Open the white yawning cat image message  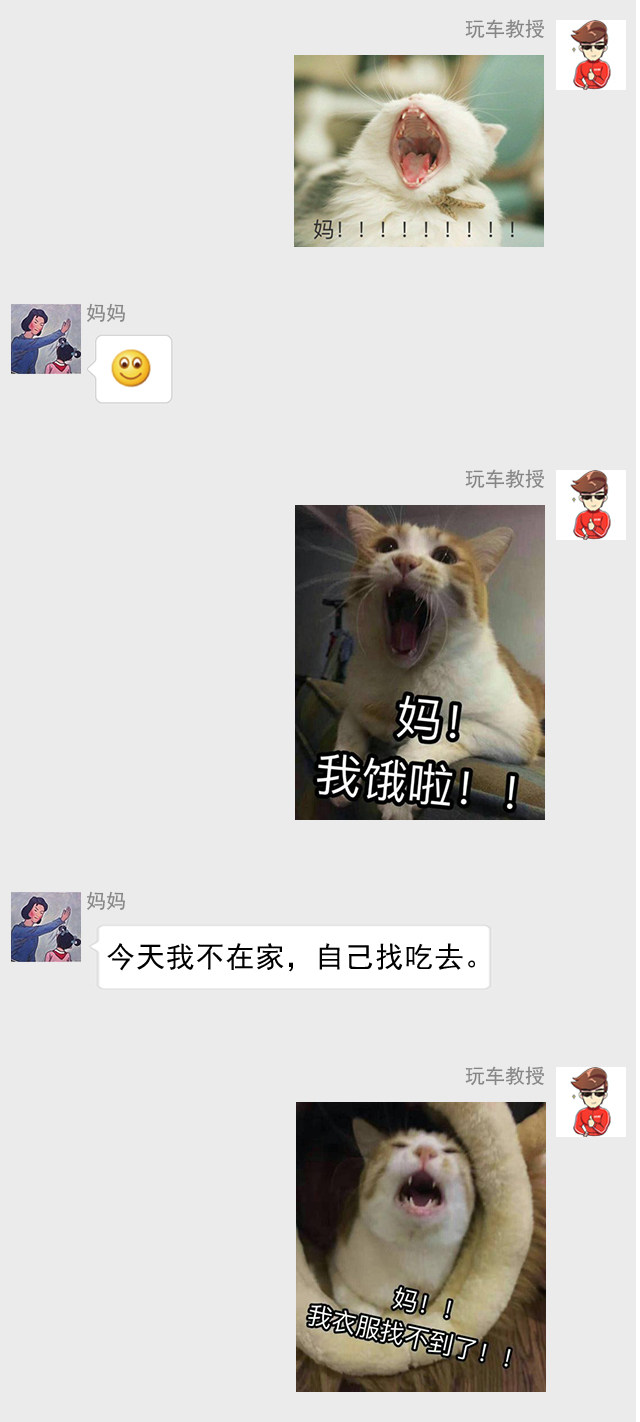pos(419,150)
